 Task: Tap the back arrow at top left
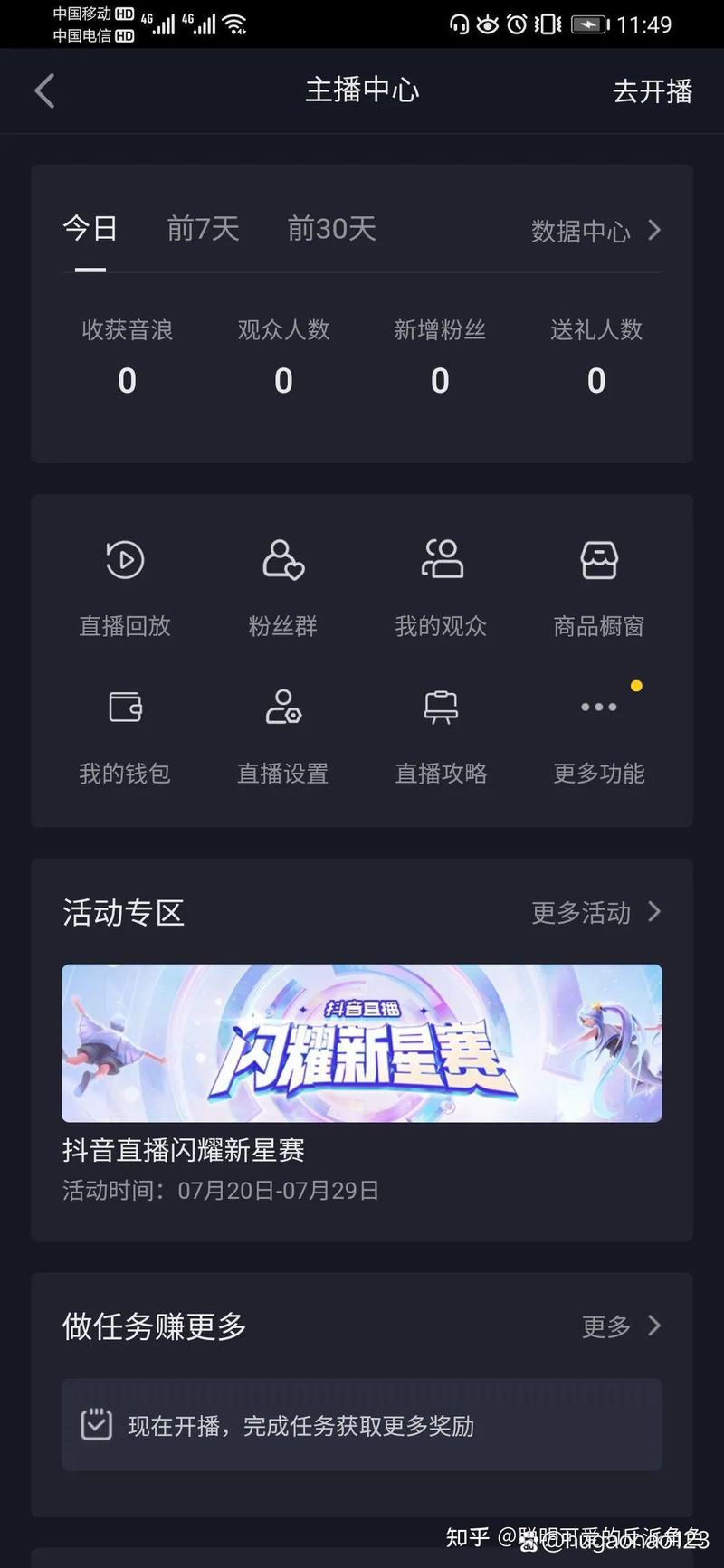[44, 90]
